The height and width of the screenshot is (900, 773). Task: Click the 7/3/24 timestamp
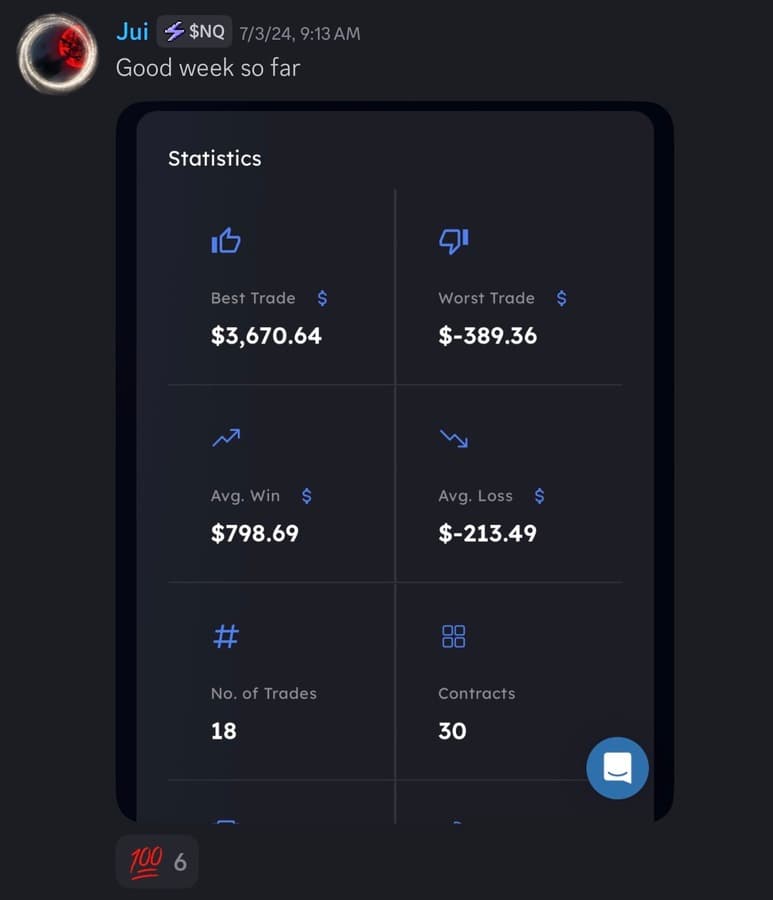(298, 31)
